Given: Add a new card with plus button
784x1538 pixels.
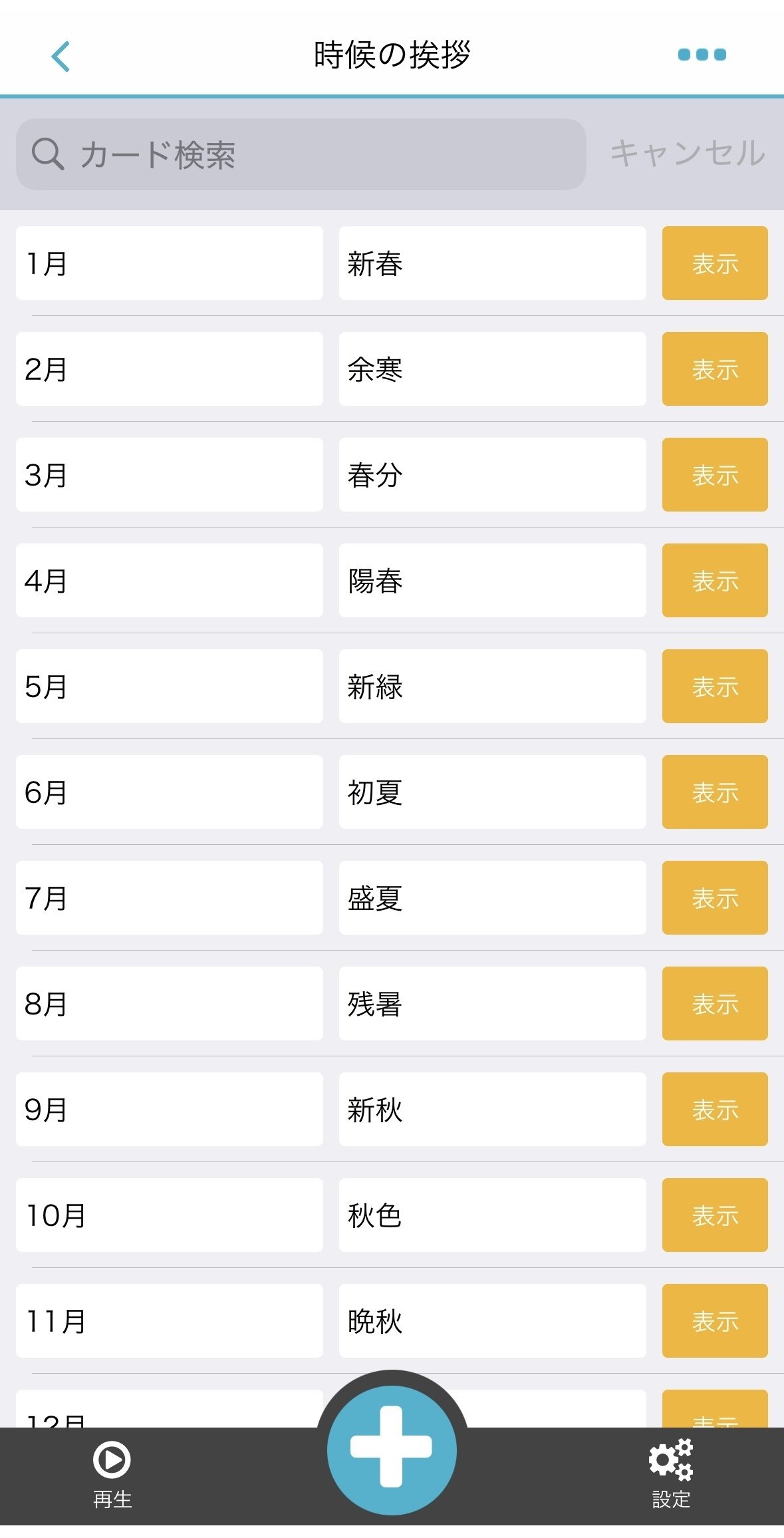Looking at the screenshot, I should click(x=392, y=1450).
